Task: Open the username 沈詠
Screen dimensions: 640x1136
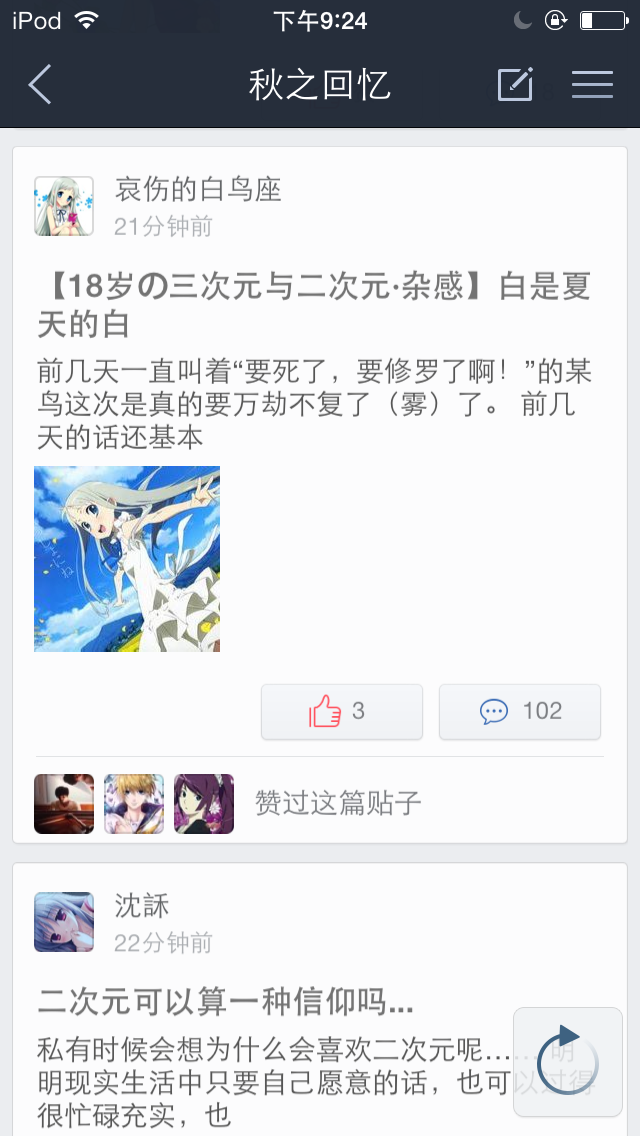Action: [x=142, y=906]
